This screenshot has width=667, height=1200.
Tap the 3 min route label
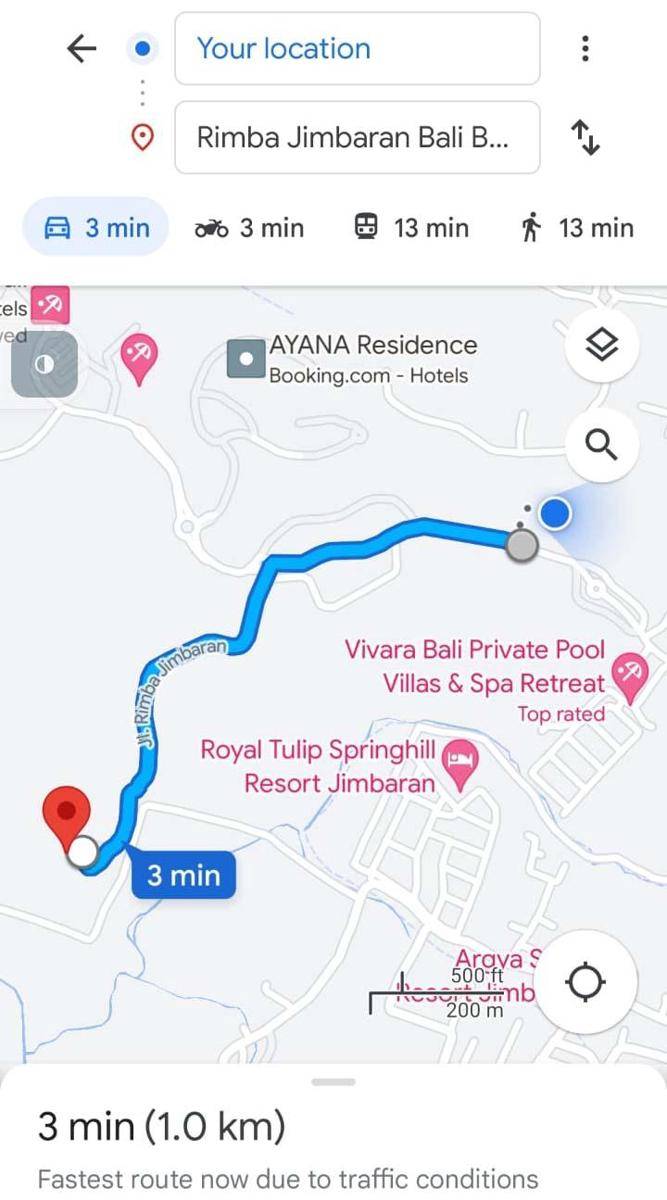point(184,875)
